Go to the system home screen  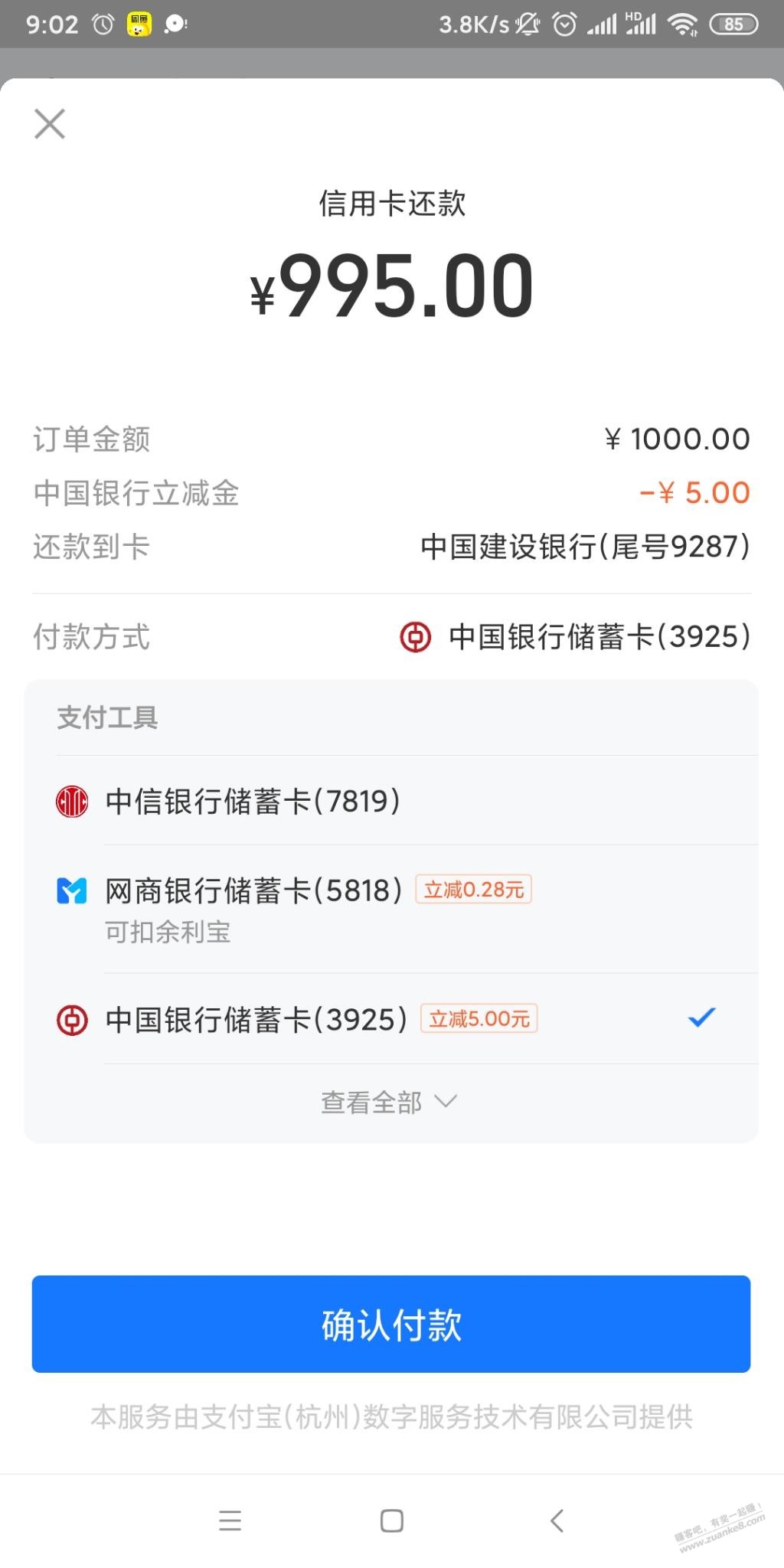click(392, 1521)
